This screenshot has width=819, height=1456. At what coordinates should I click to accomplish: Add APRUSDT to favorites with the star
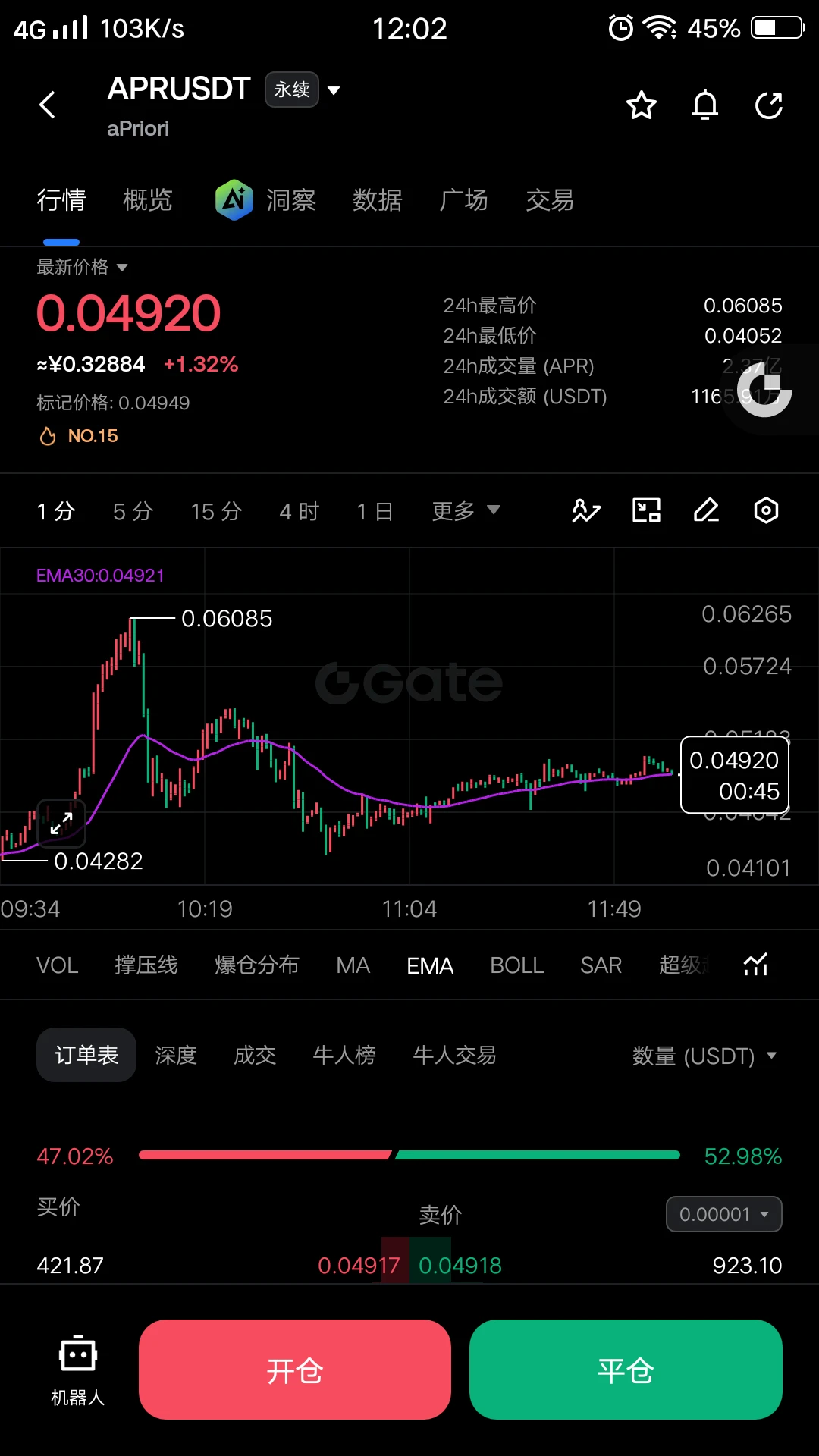coord(642,105)
